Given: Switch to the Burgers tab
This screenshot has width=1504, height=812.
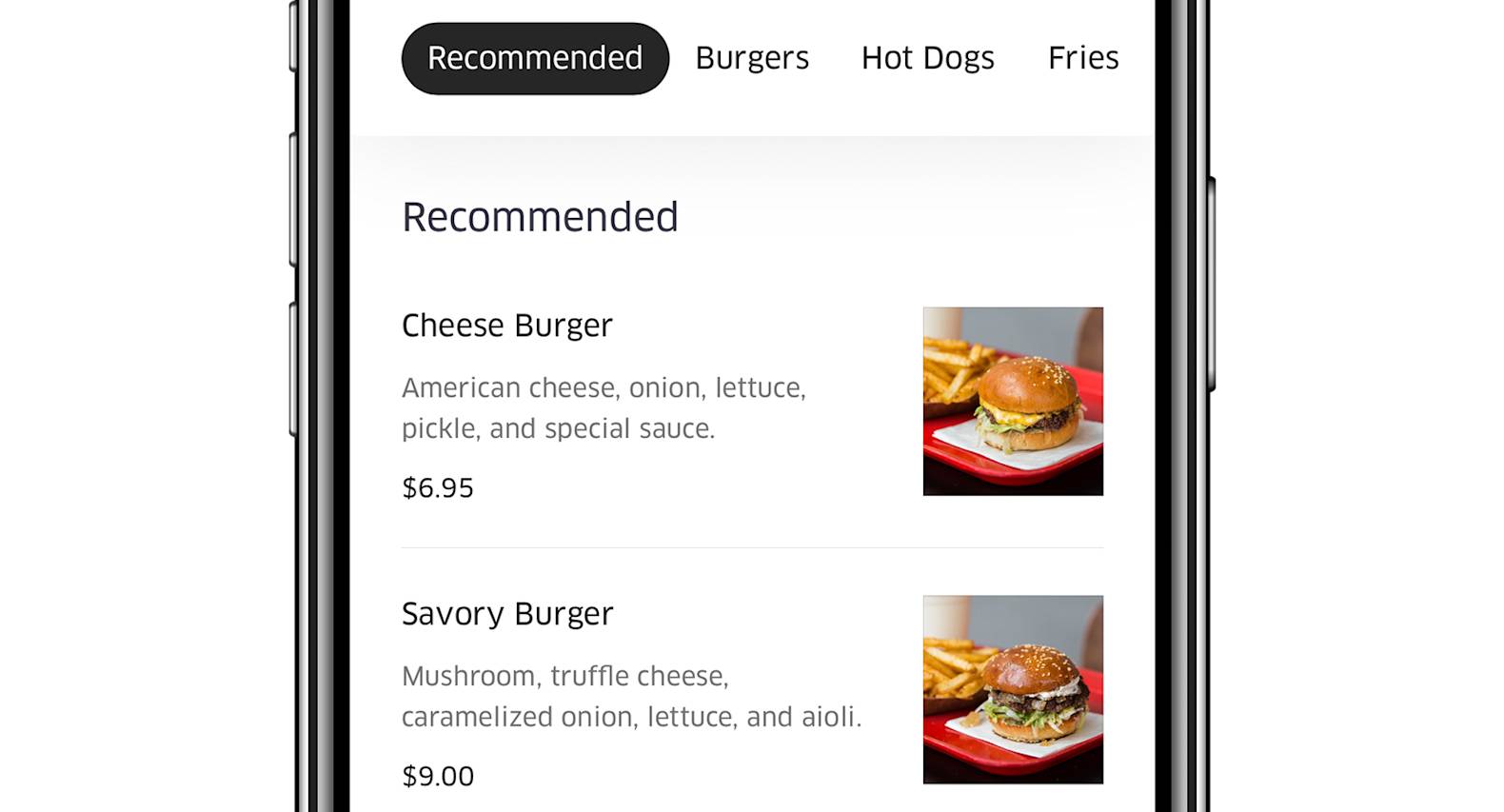Looking at the screenshot, I should [x=752, y=58].
